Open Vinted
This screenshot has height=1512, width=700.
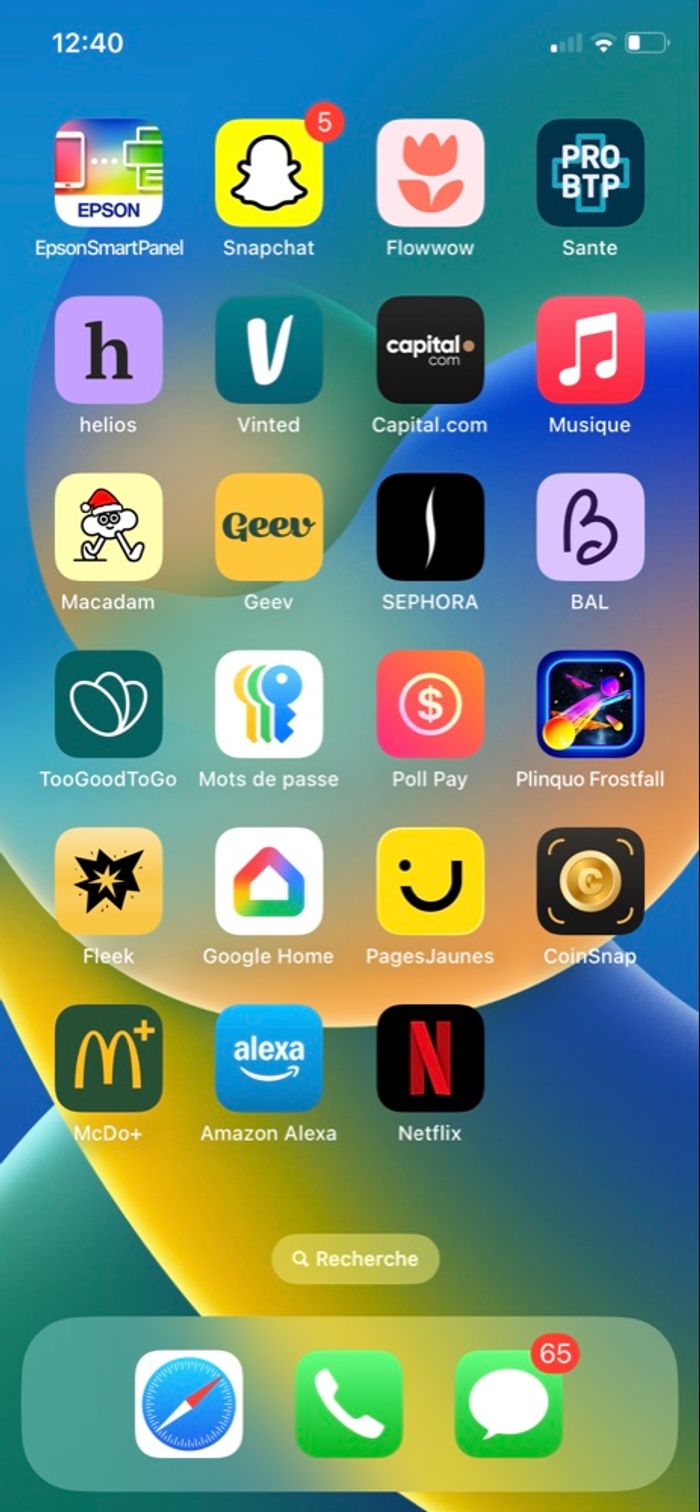(x=269, y=350)
